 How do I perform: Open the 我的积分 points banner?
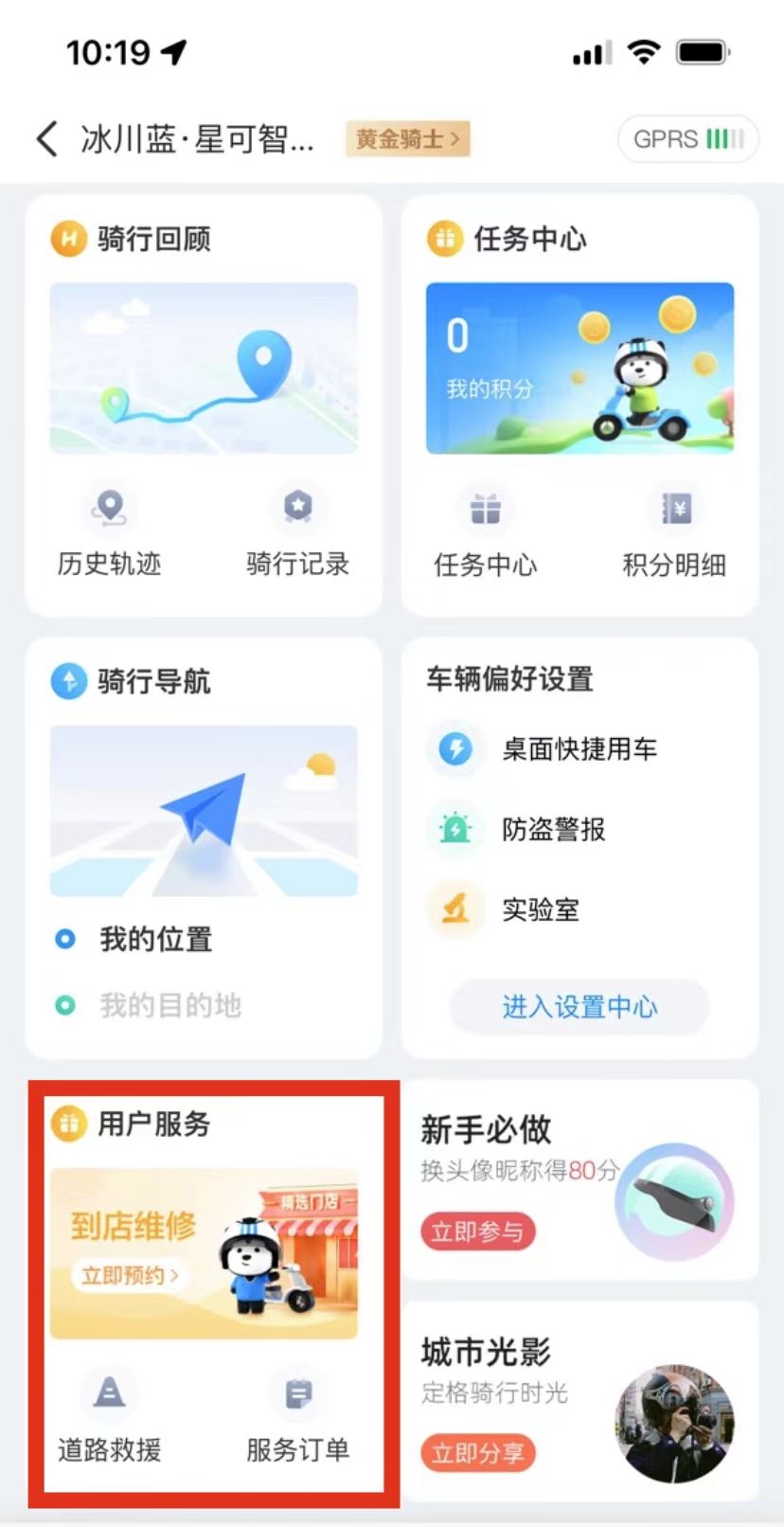pyautogui.click(x=579, y=368)
